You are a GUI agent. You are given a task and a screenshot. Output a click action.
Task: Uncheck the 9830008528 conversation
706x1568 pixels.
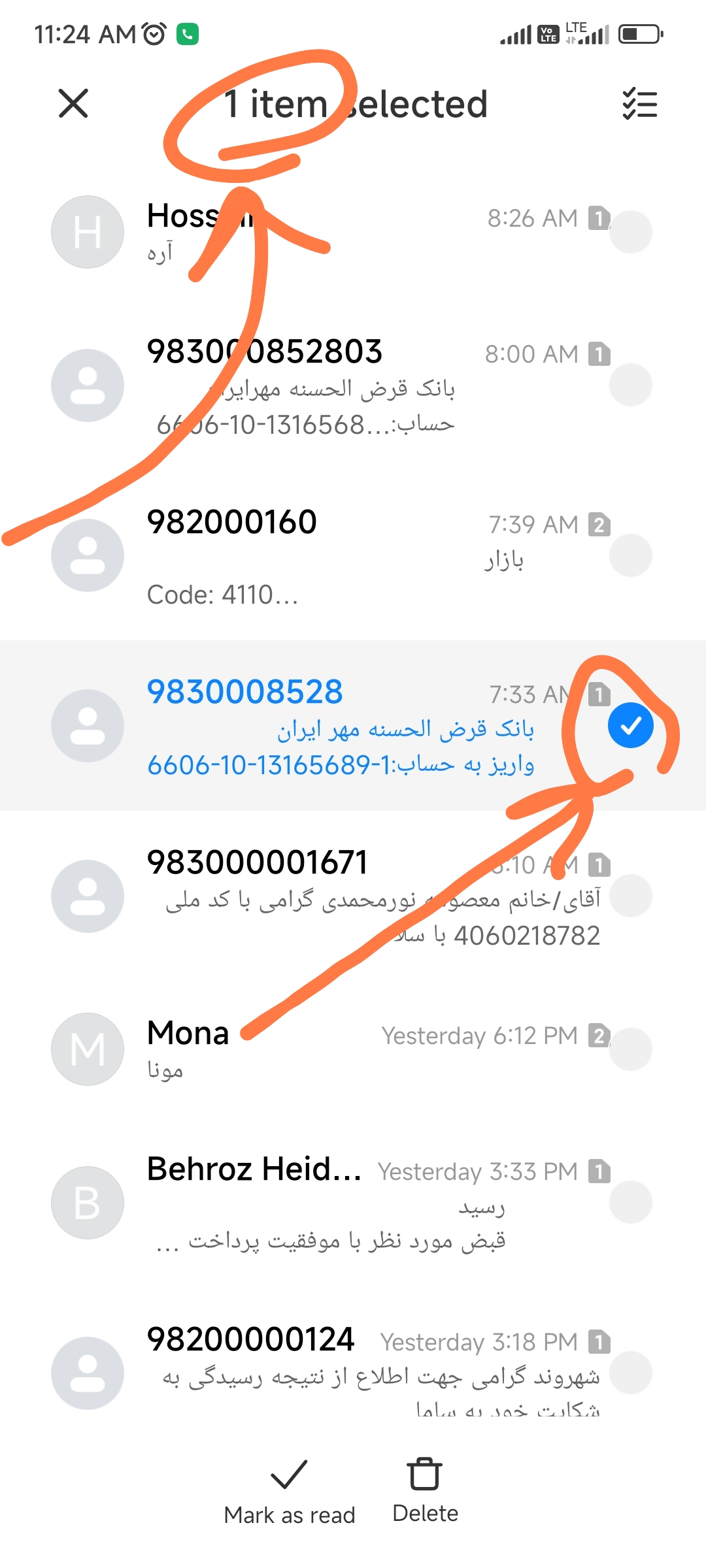coord(631,726)
